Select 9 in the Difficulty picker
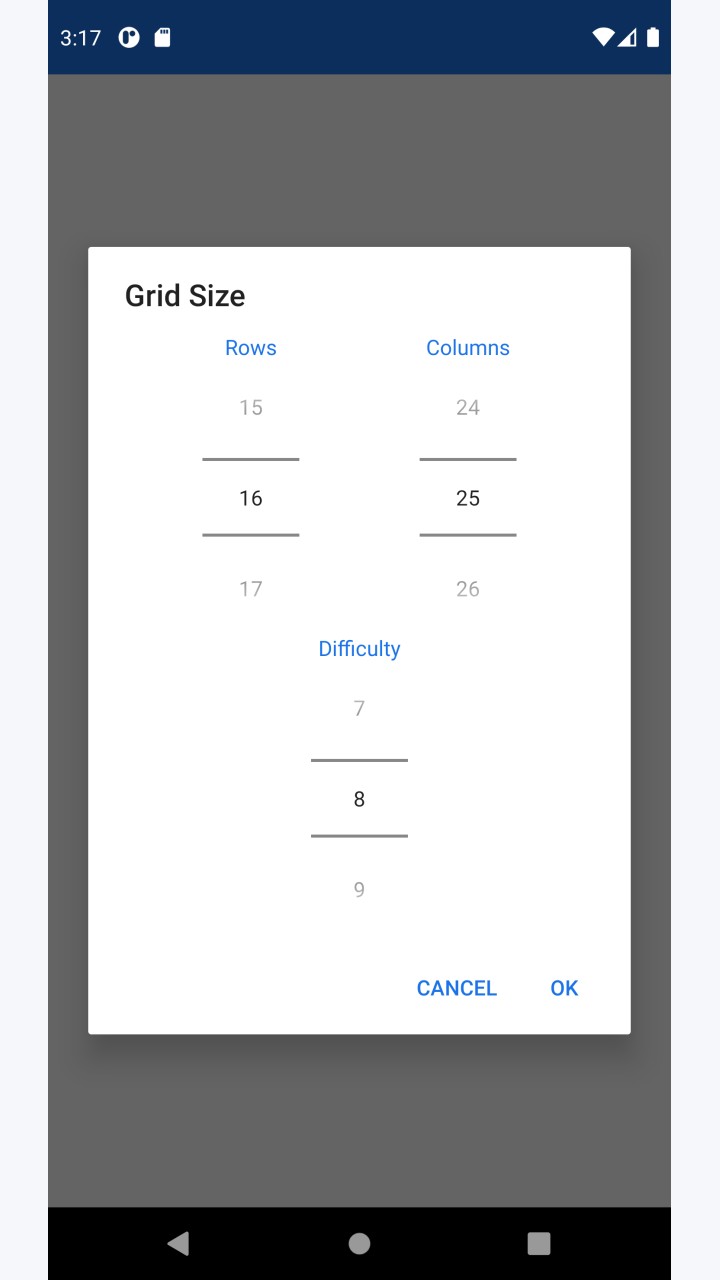Image resolution: width=720 pixels, height=1280 pixels. point(359,890)
